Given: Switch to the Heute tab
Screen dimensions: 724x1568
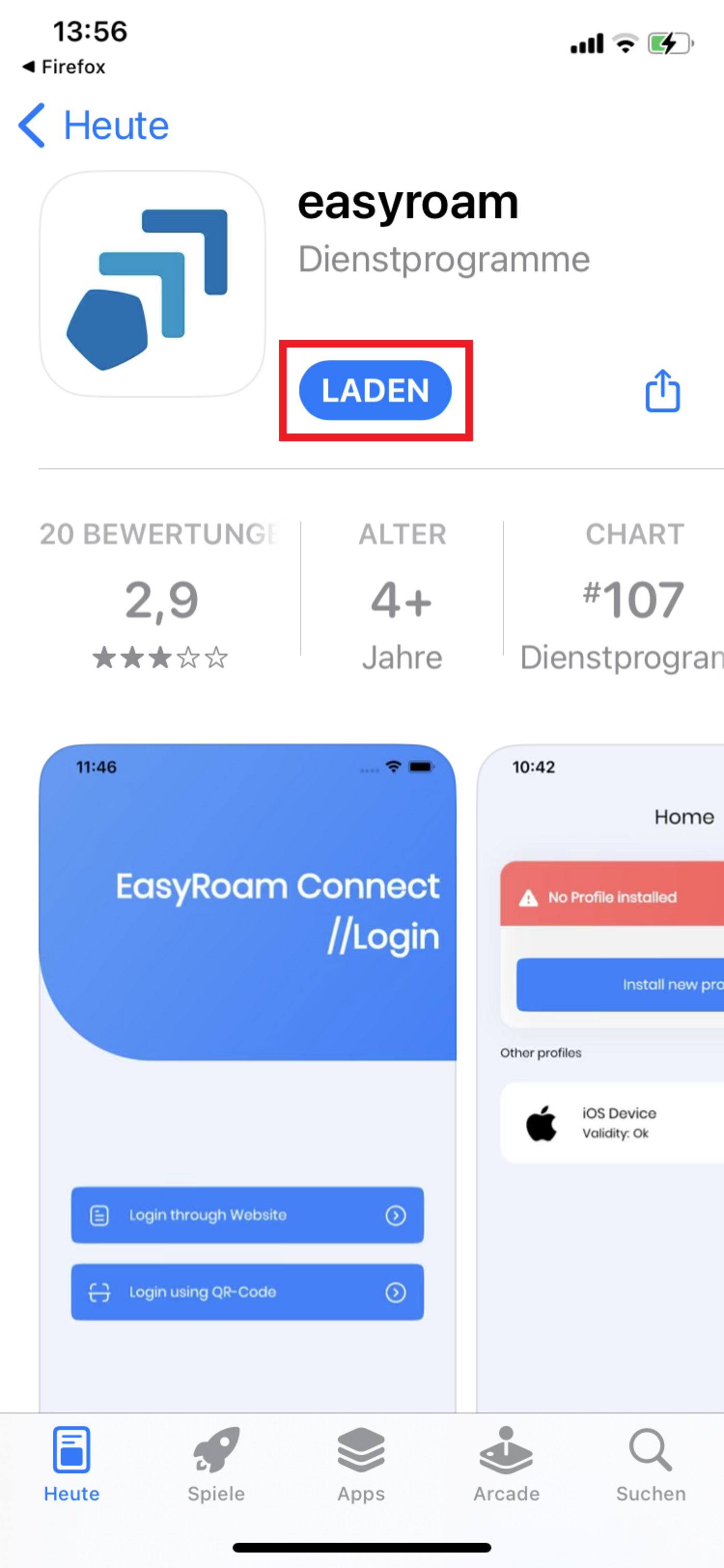Looking at the screenshot, I should [72, 1464].
